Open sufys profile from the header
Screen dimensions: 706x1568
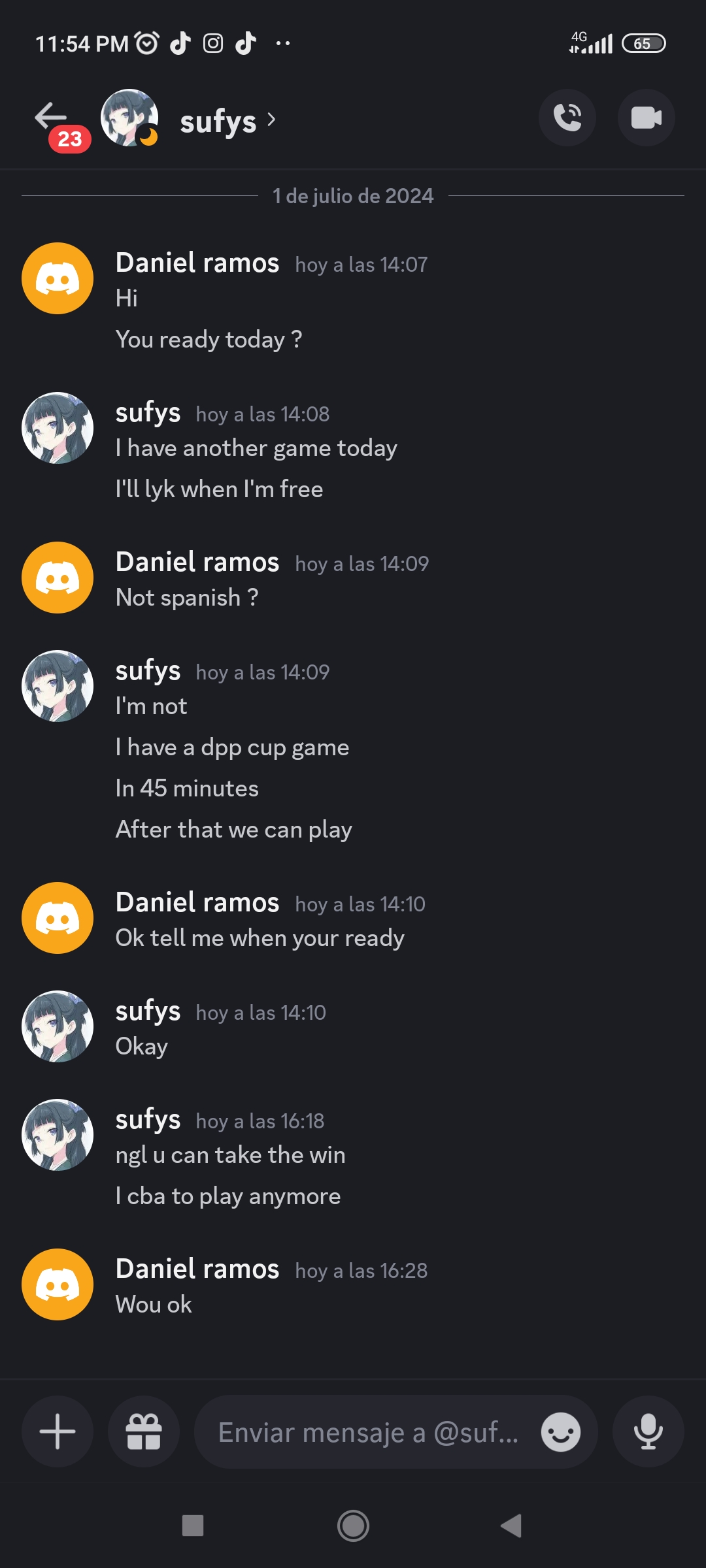pyautogui.click(x=218, y=121)
